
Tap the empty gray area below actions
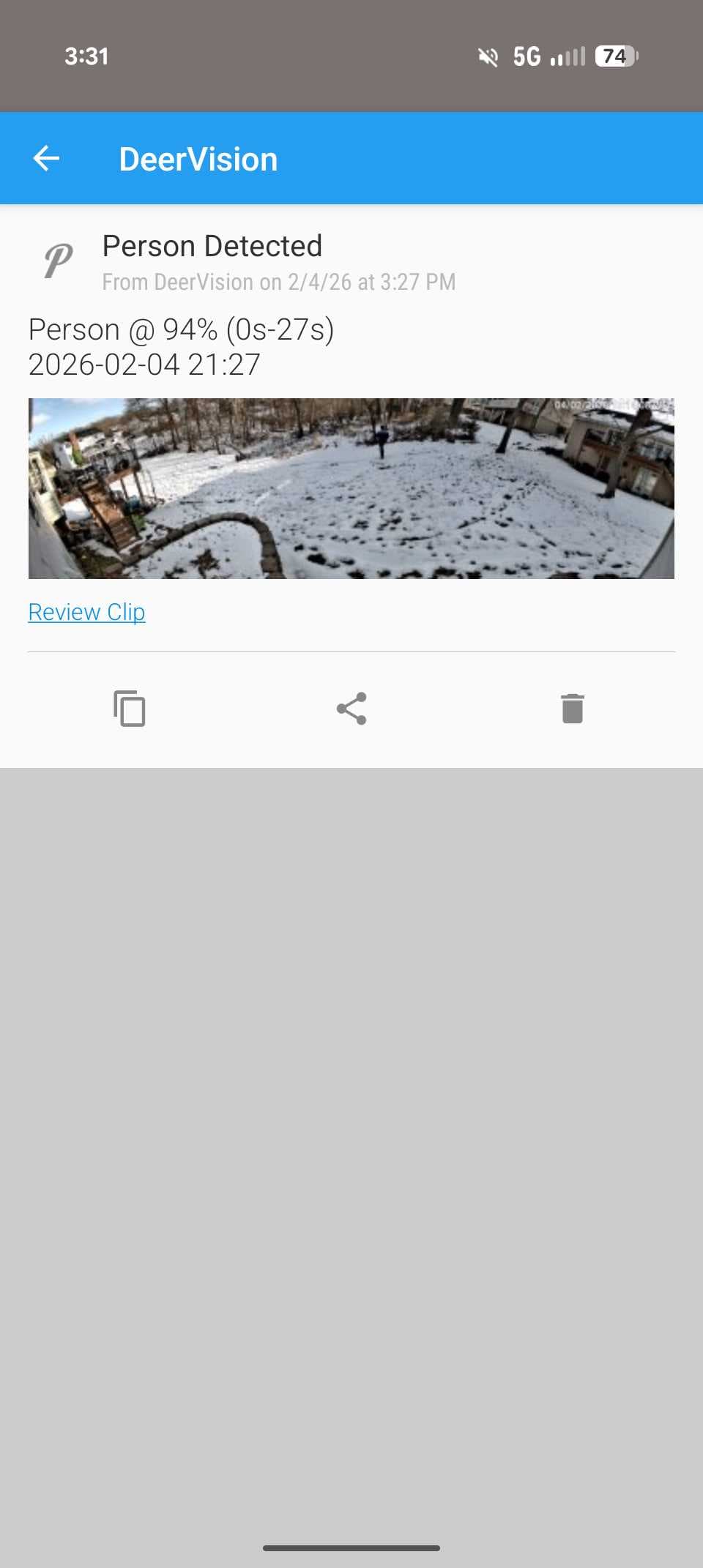(x=351, y=1098)
